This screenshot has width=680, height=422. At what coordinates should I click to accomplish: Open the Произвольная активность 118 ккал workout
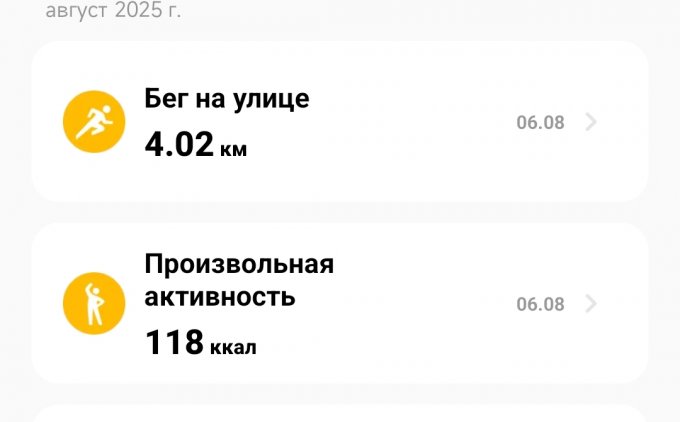[340, 303]
